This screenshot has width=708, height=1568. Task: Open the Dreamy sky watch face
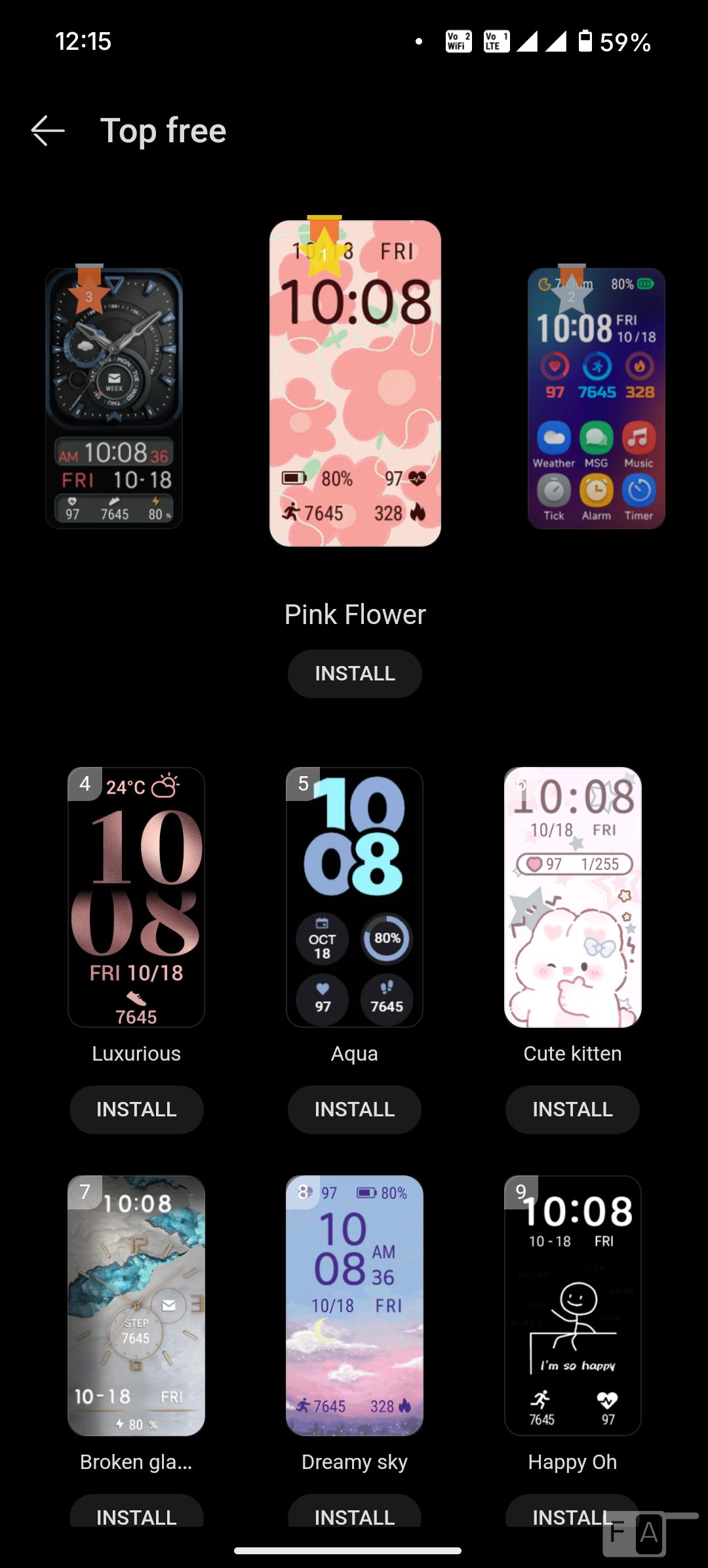tap(355, 1305)
